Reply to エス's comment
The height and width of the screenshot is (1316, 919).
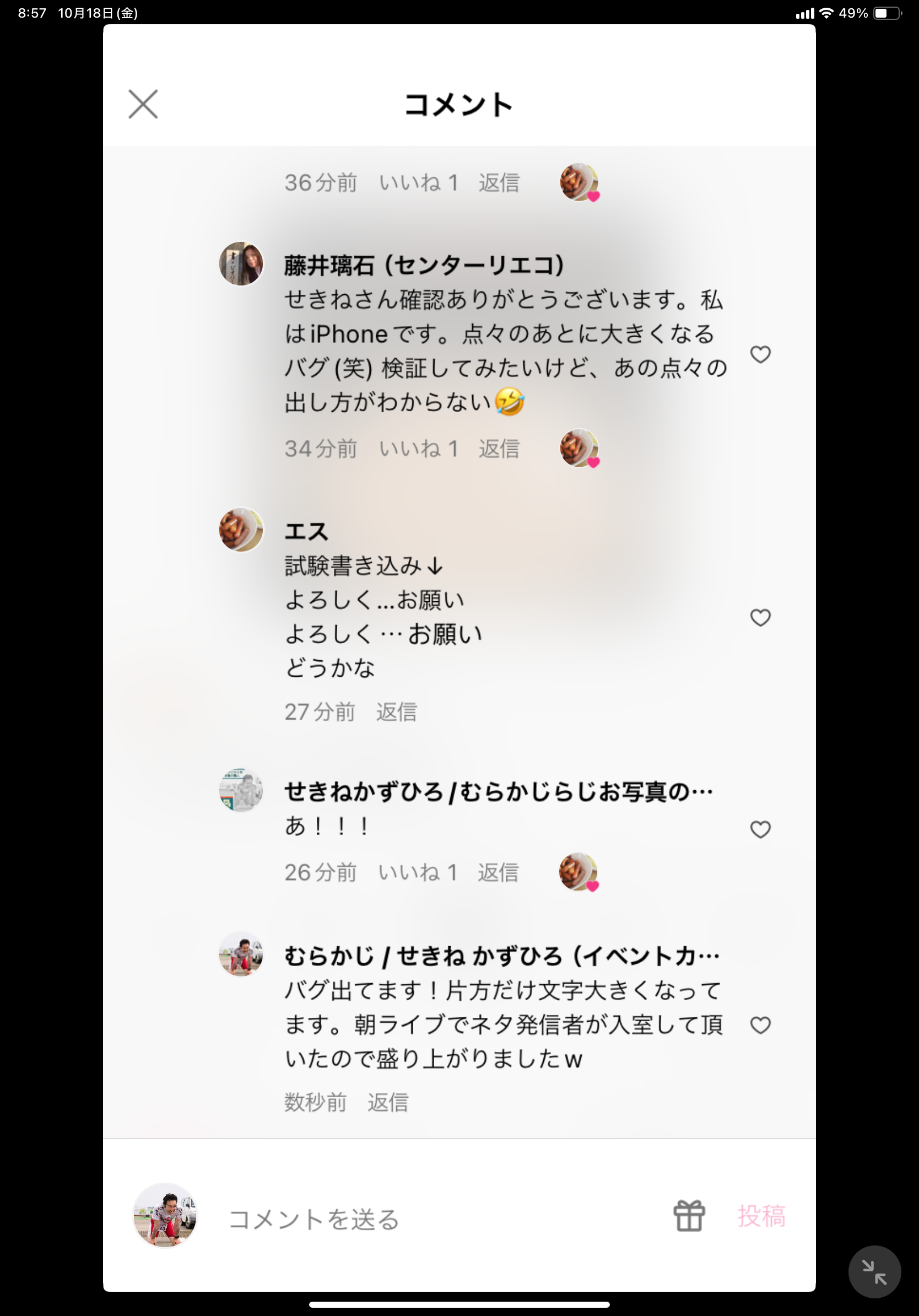(397, 712)
